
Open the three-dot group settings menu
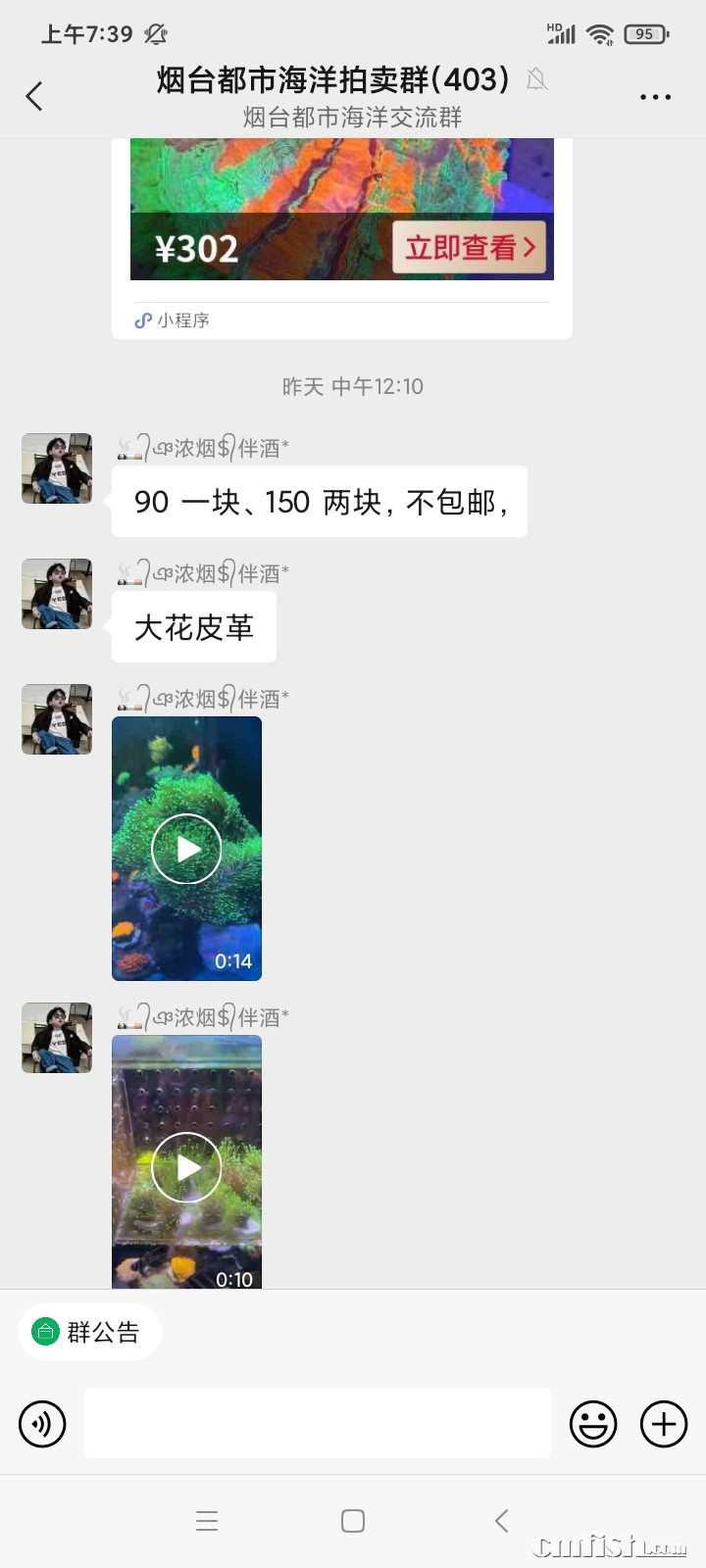point(654,96)
